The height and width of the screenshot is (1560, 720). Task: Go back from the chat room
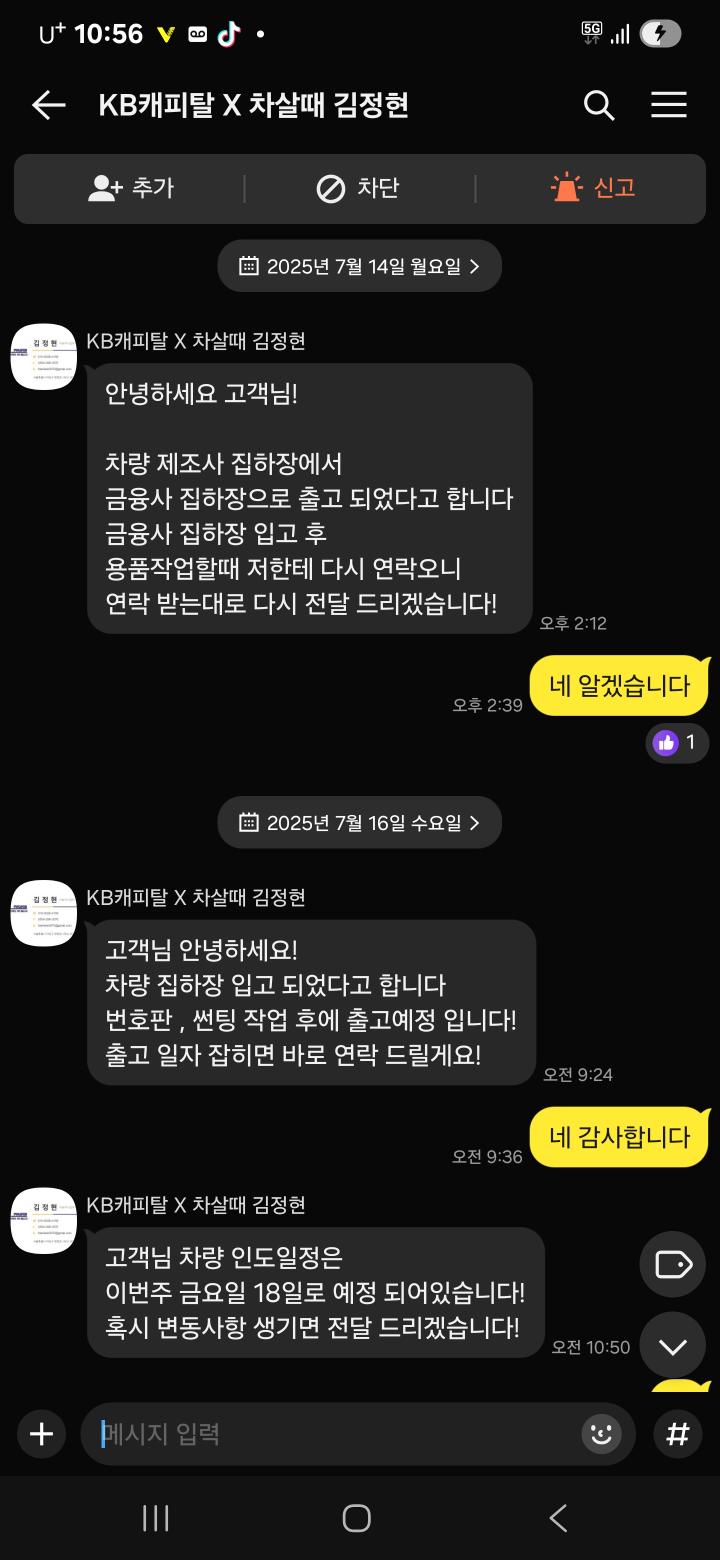(x=48, y=105)
